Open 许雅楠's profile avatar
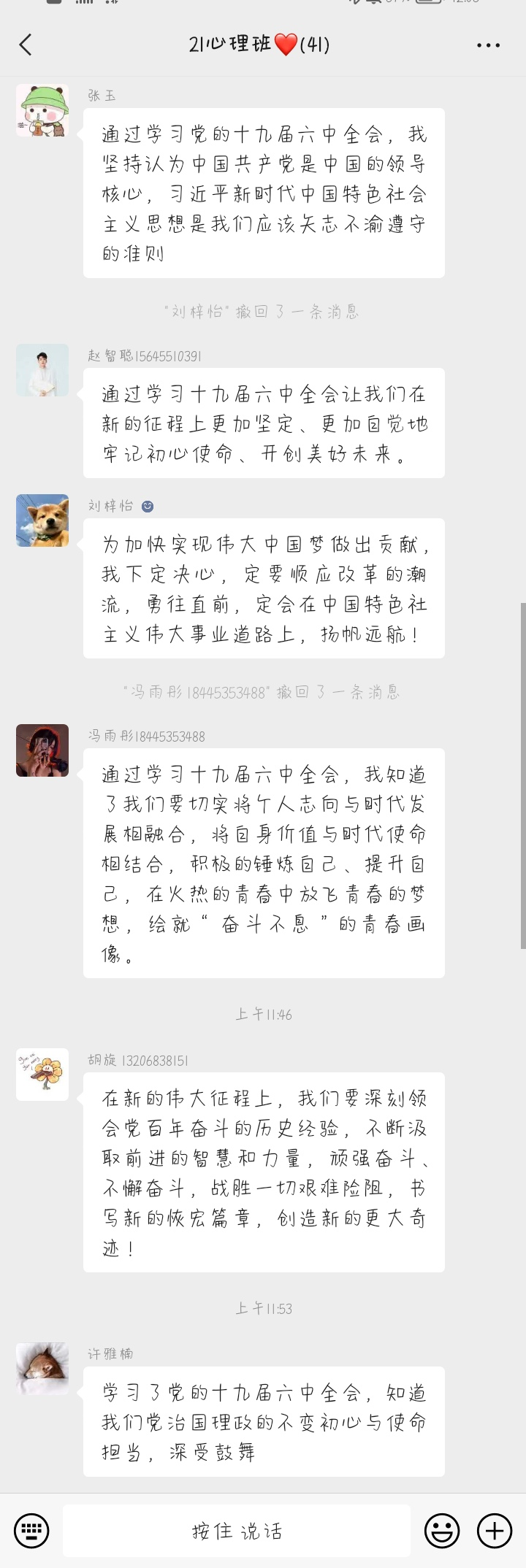Screen dimensions: 526x1568 pyautogui.click(x=42, y=1369)
